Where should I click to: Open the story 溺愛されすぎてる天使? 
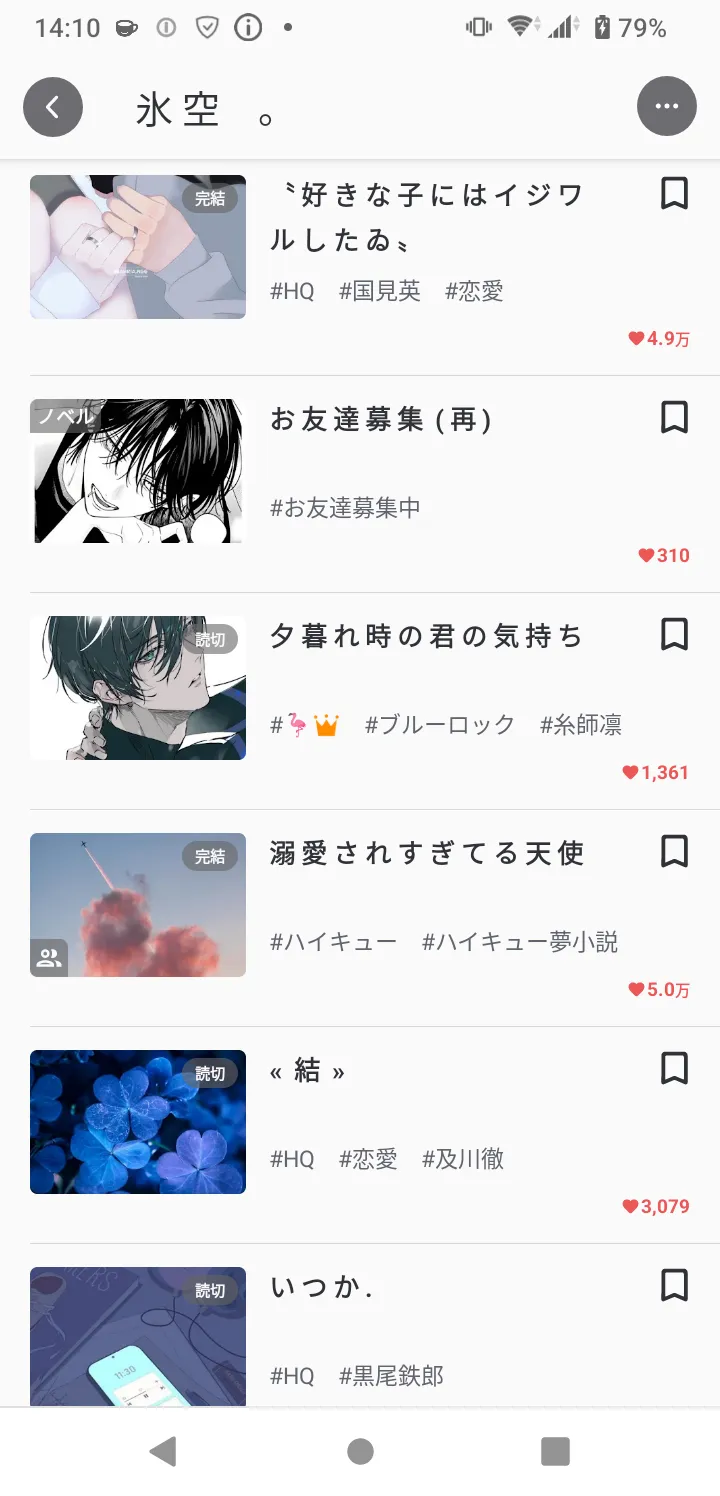point(427,853)
